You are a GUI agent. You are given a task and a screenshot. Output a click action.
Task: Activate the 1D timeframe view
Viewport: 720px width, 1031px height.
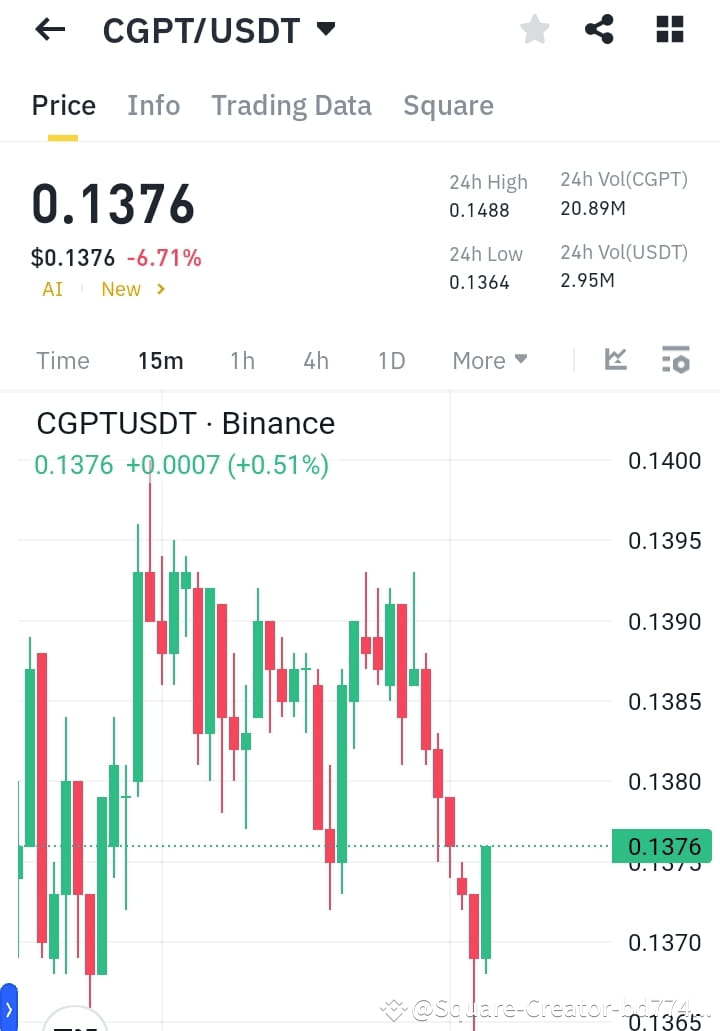pyautogui.click(x=391, y=360)
